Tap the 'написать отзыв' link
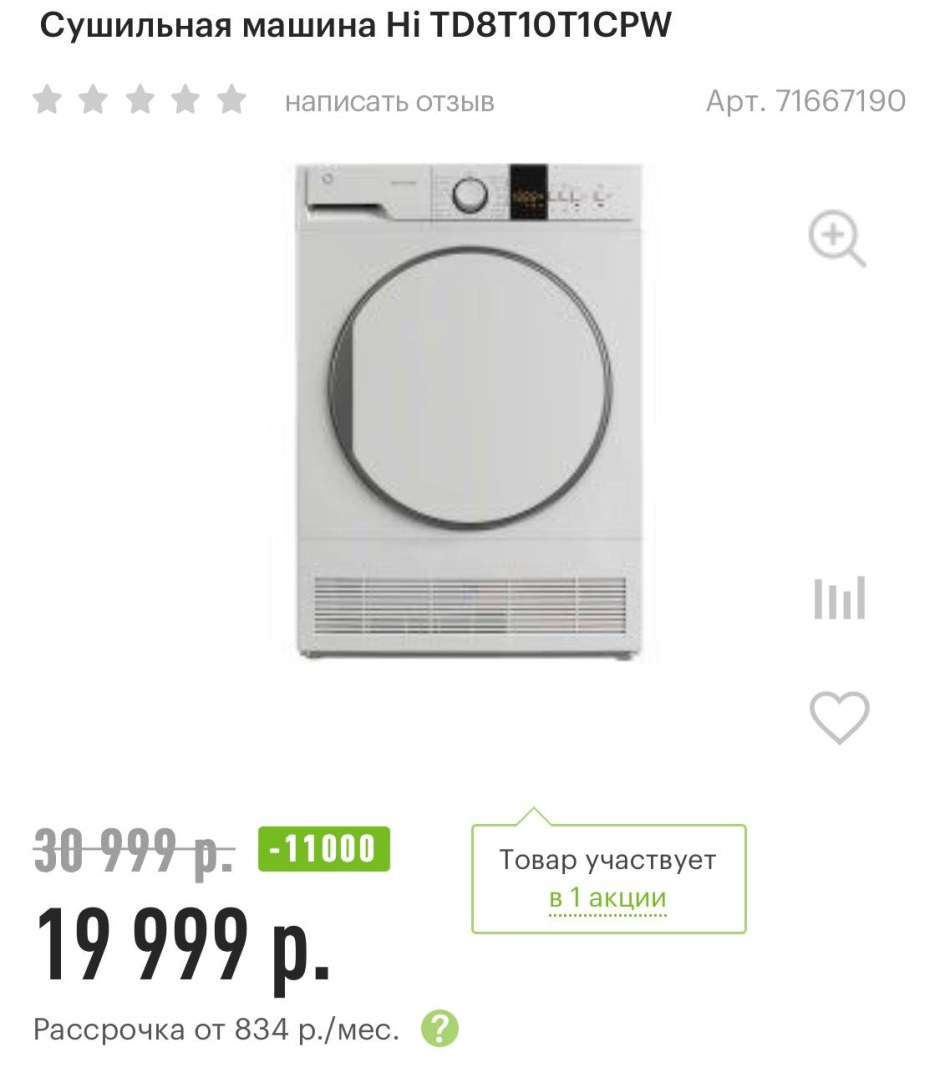Viewport: 940px width, 1068px height. tap(389, 102)
